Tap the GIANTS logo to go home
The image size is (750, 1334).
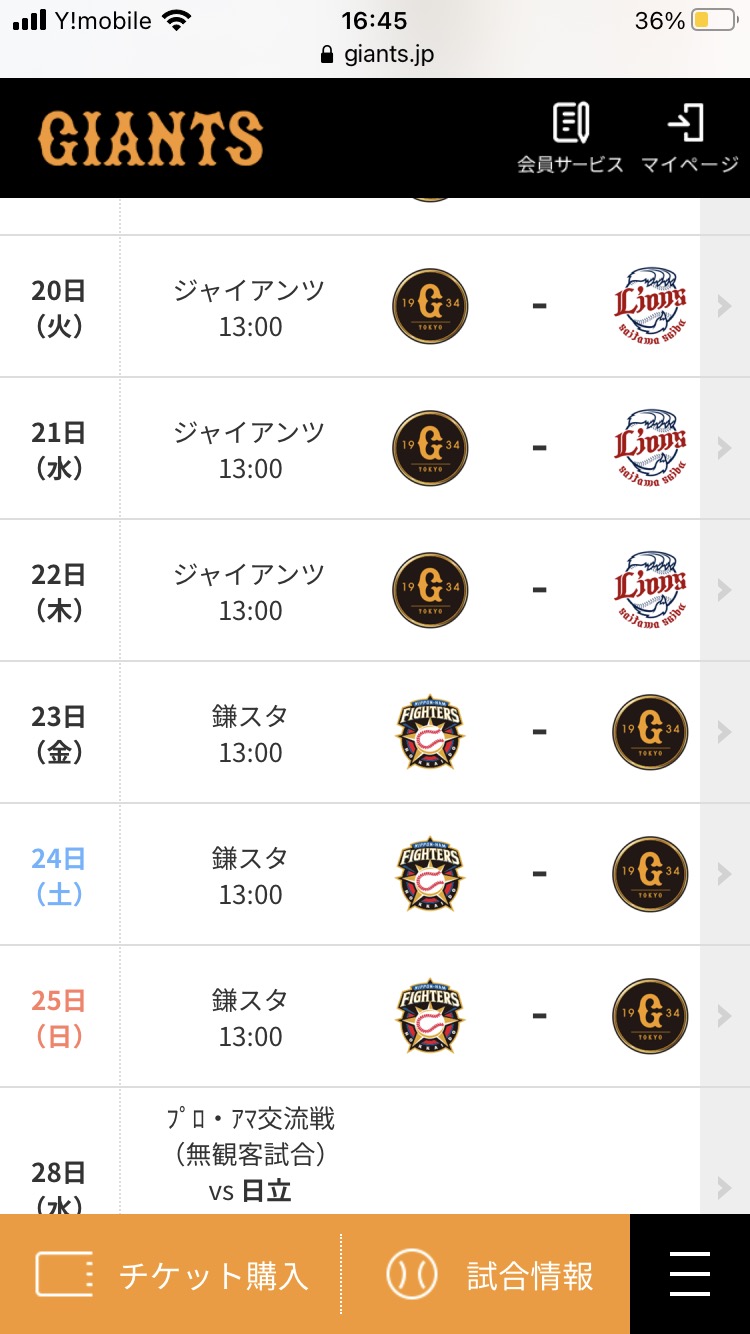click(151, 138)
